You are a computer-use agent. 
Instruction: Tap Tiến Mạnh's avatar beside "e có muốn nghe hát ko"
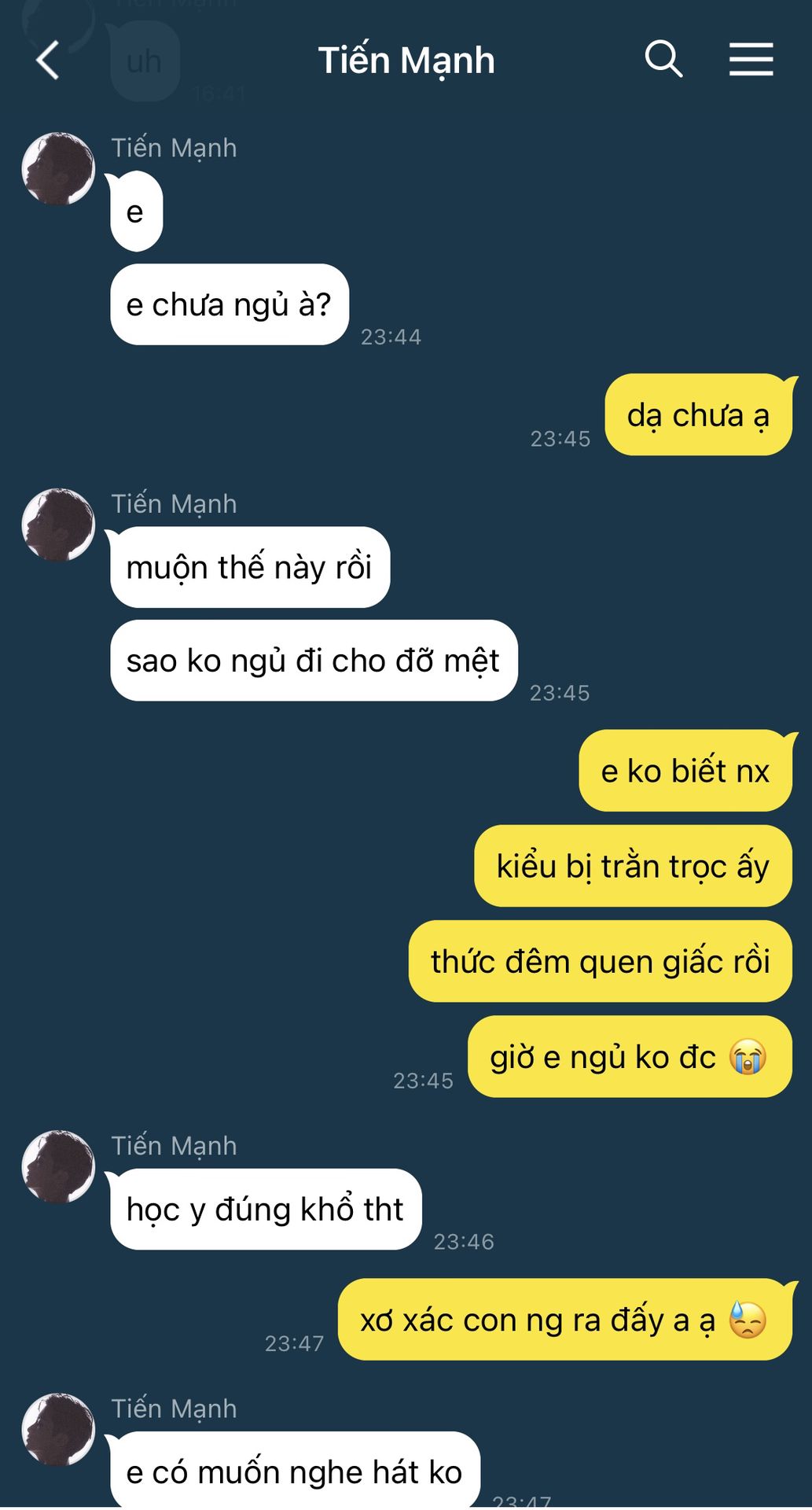click(x=58, y=1430)
